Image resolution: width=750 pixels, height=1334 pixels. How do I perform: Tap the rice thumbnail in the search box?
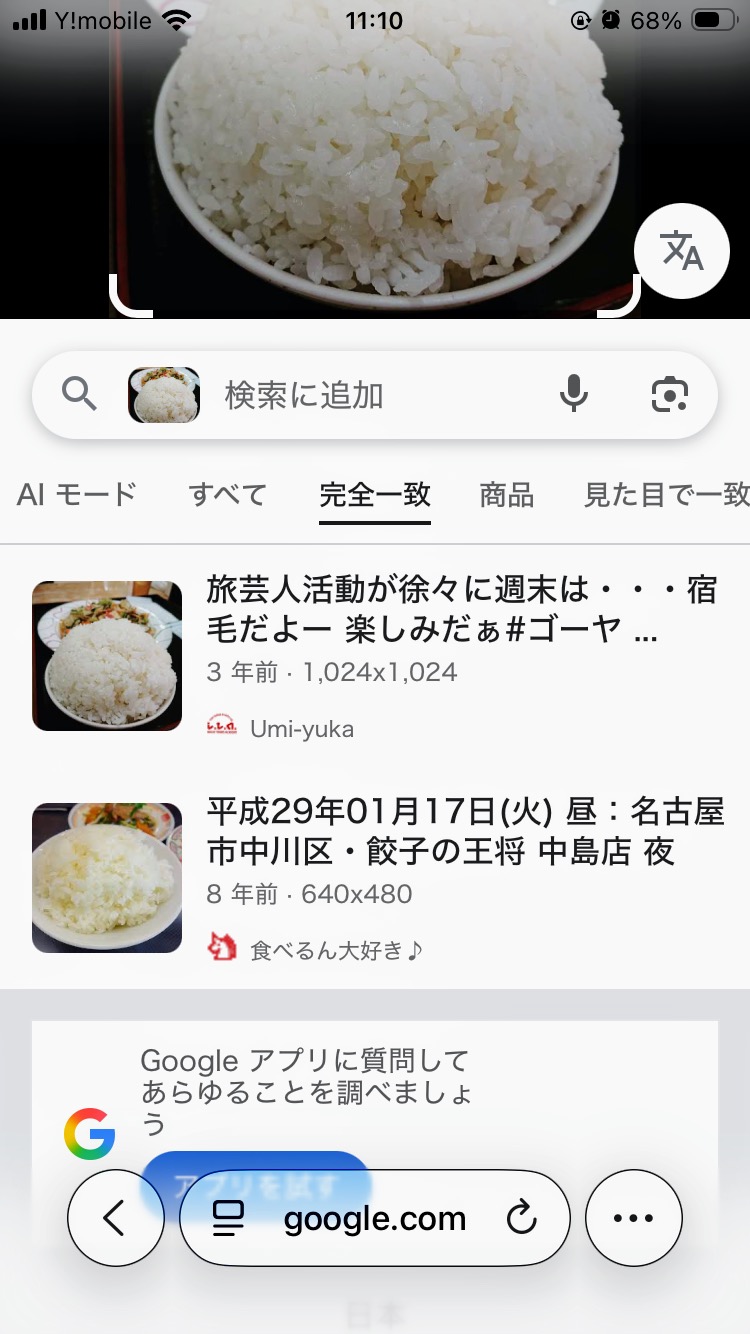coord(164,395)
